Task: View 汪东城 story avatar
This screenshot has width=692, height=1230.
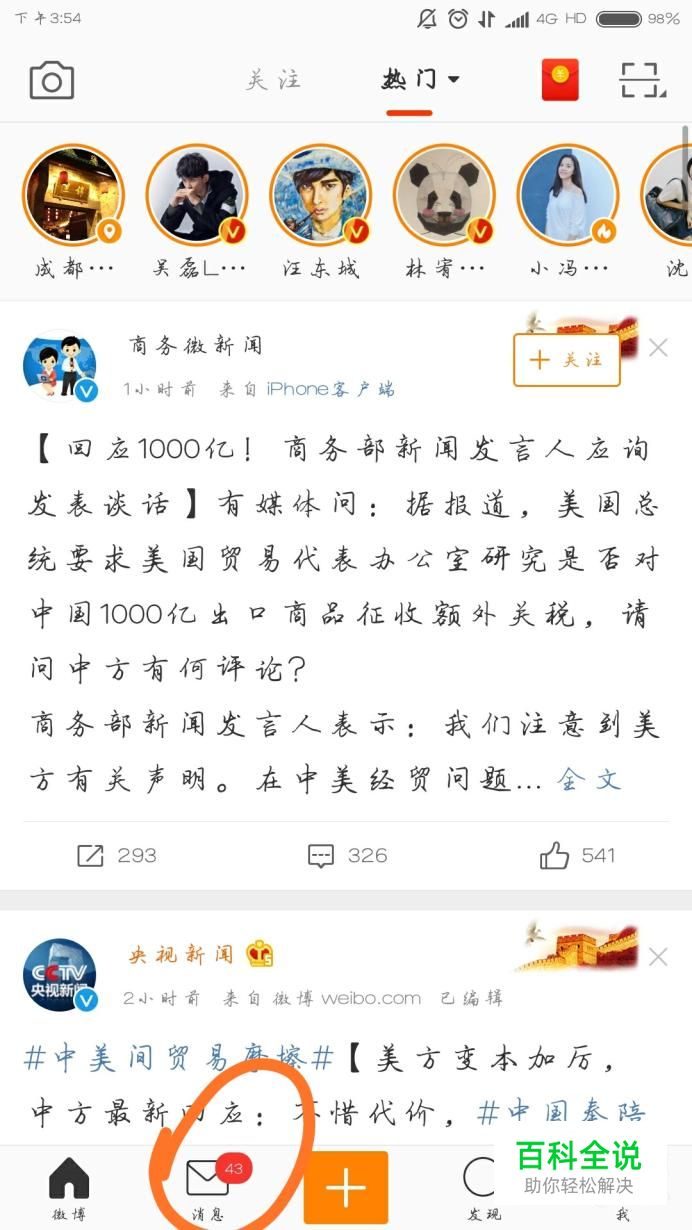Action: 320,196
